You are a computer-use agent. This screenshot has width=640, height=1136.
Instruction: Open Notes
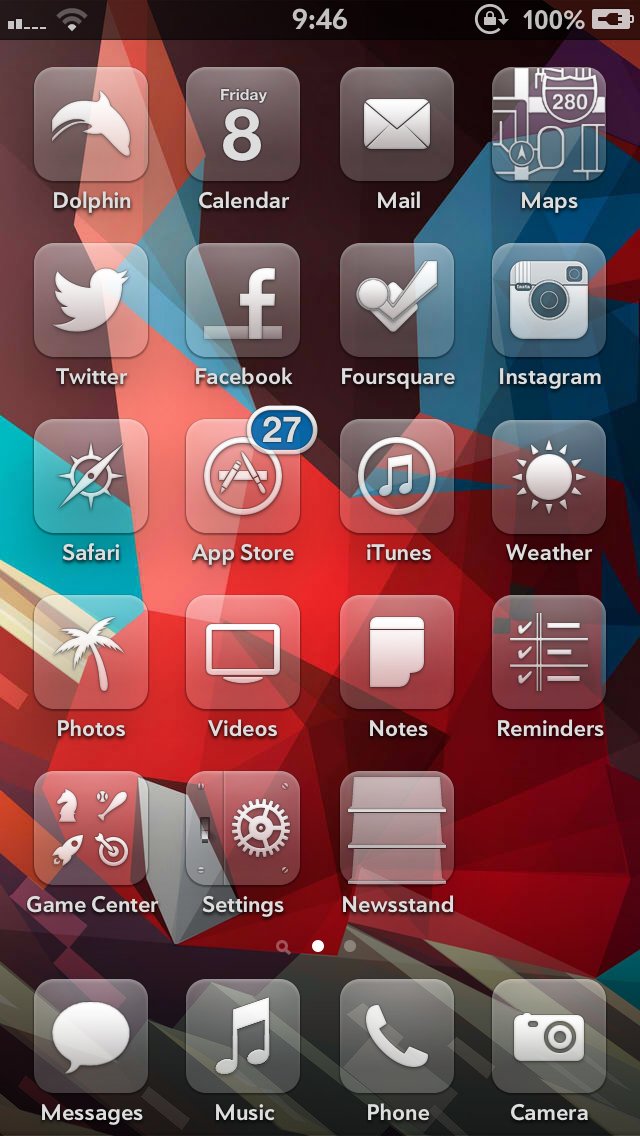(397, 653)
